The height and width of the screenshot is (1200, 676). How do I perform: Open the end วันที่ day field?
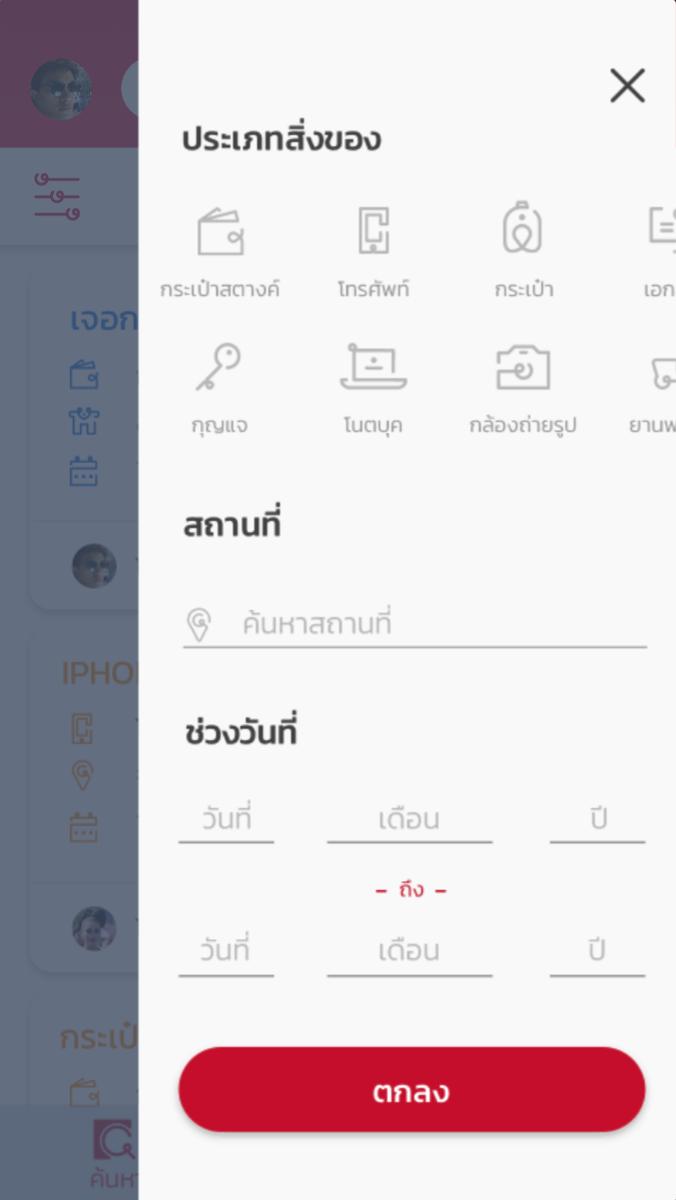pyautogui.click(x=226, y=951)
